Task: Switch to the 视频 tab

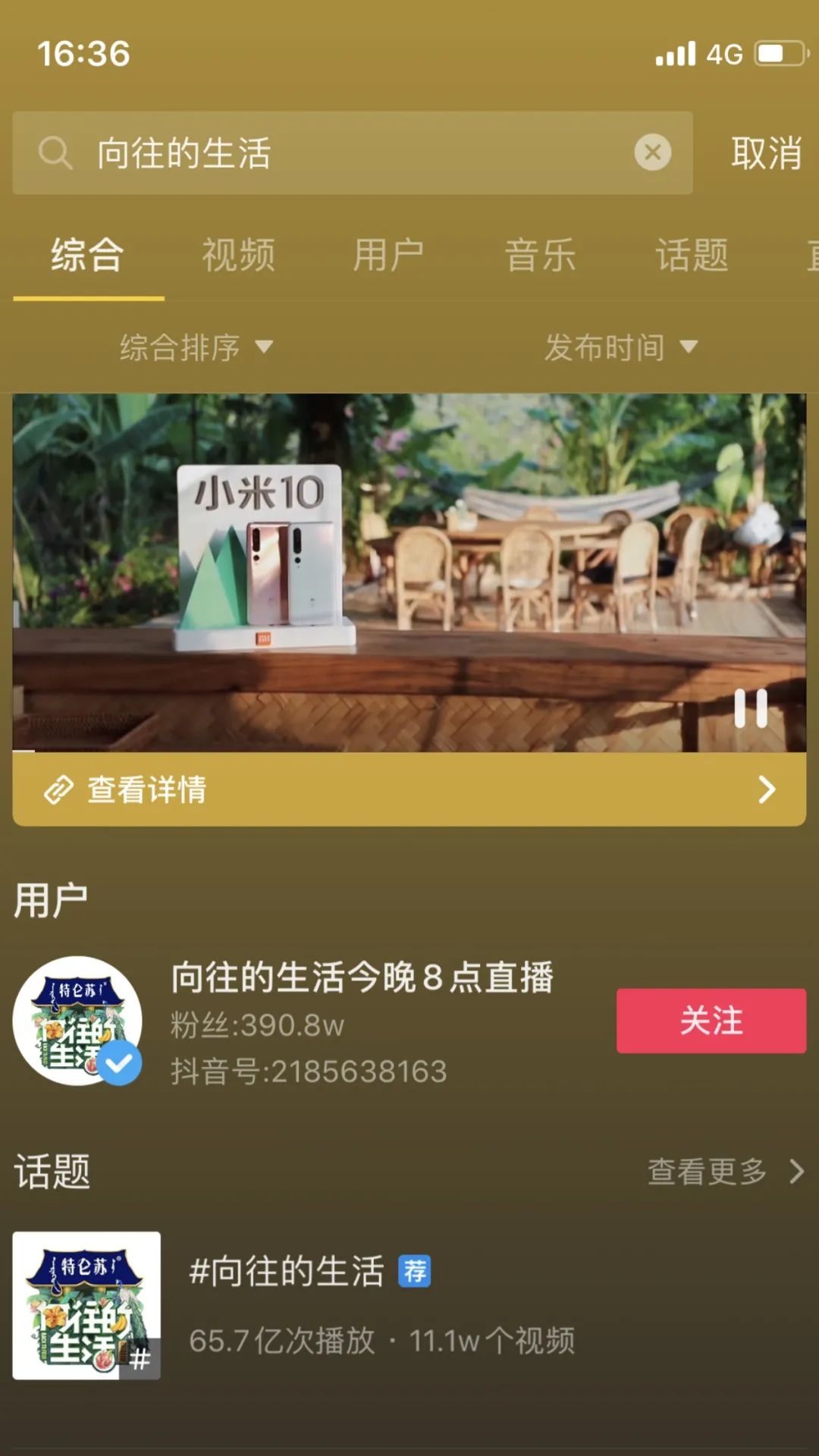Action: 238,255
